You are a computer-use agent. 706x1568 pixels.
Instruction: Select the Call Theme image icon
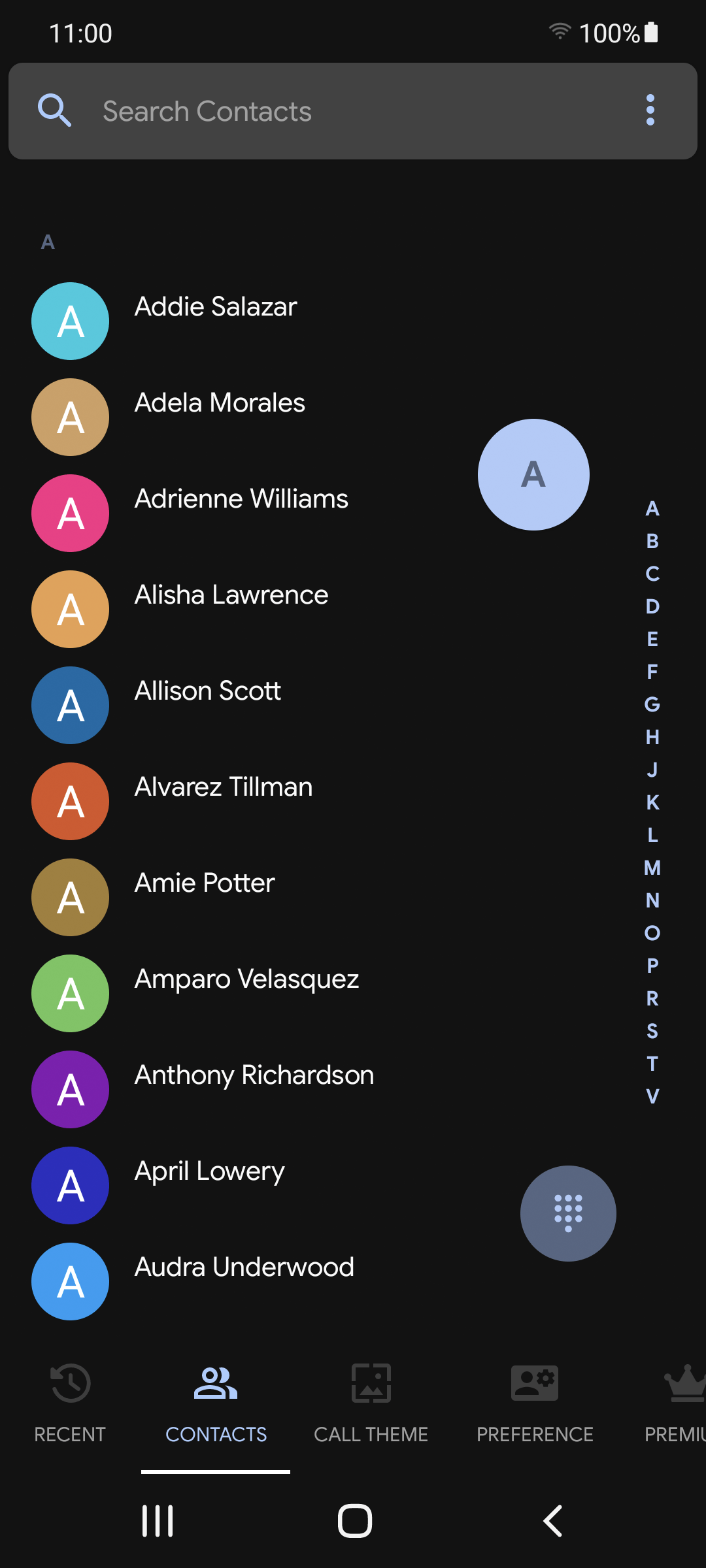(x=371, y=1383)
